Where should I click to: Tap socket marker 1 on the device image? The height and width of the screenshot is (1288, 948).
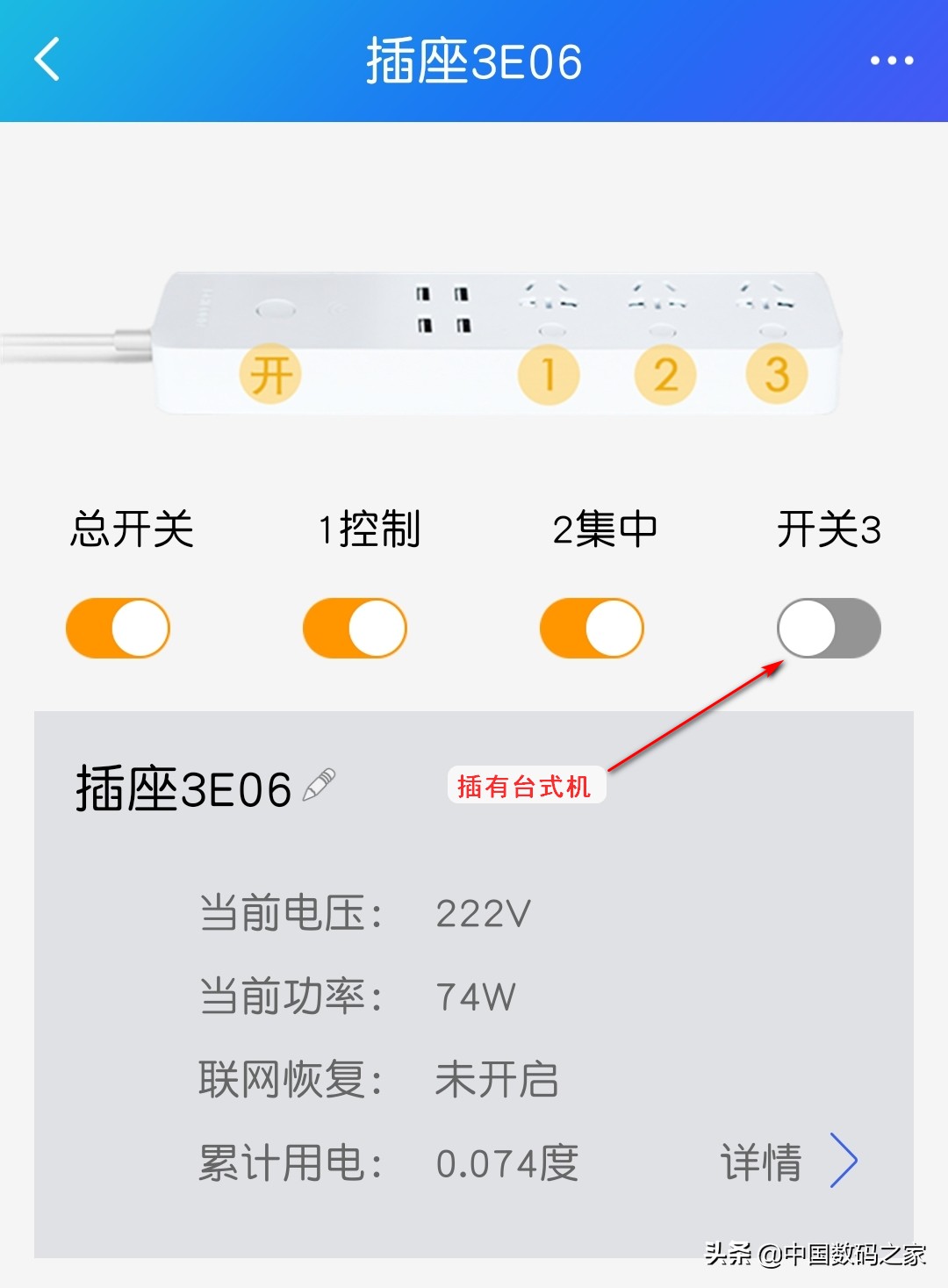click(x=551, y=372)
